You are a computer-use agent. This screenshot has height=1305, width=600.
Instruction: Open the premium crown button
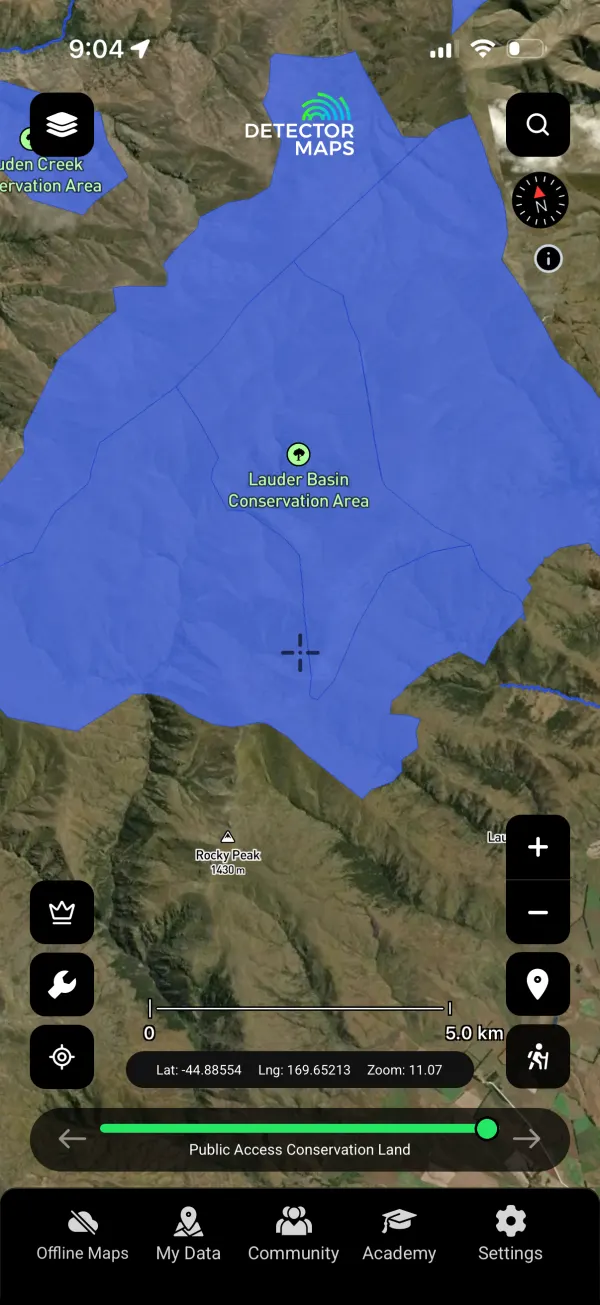(62, 912)
